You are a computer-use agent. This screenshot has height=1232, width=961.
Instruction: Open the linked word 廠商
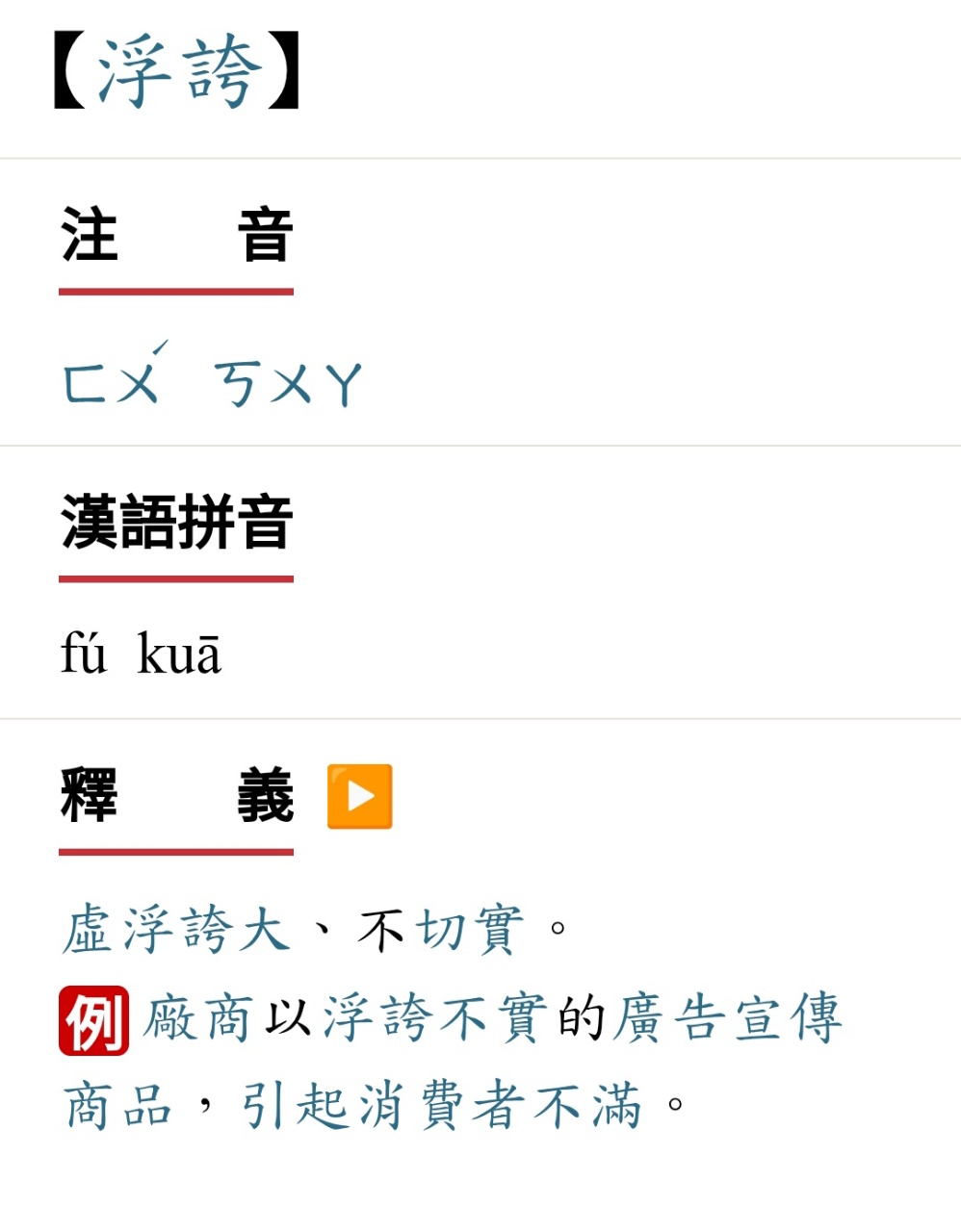[197, 1019]
